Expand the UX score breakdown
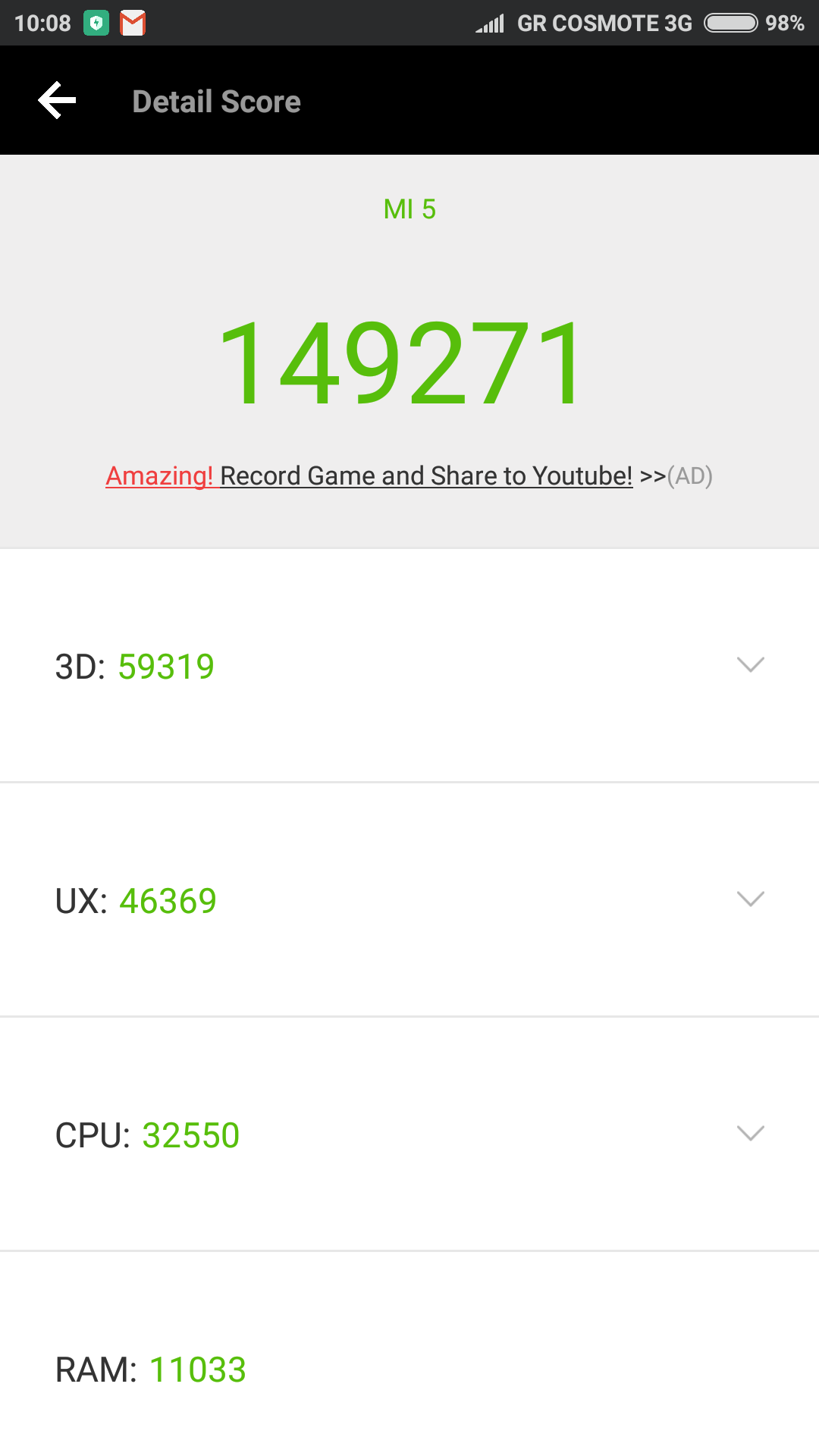Viewport: 819px width, 1456px height. (x=750, y=899)
